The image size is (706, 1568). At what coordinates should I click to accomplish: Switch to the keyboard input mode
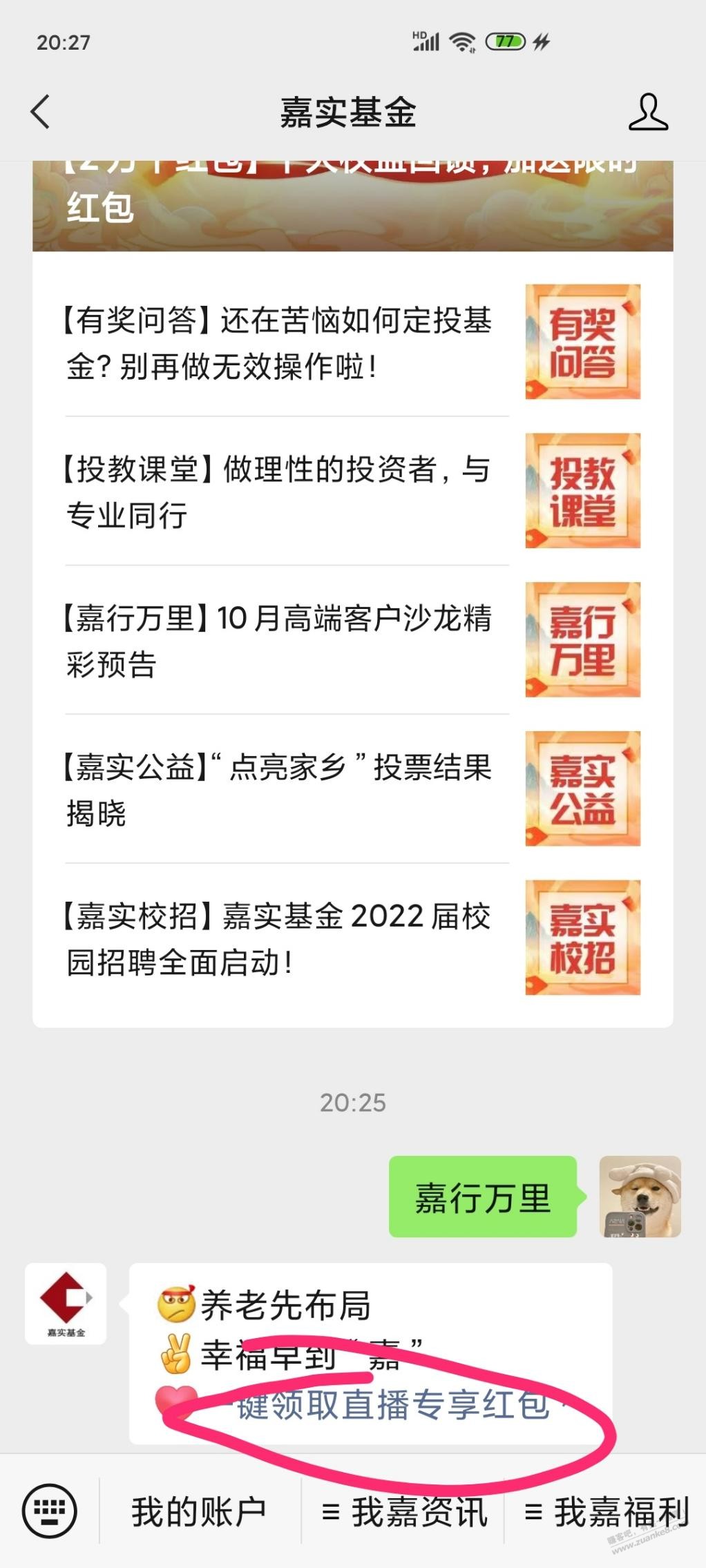[x=50, y=1511]
